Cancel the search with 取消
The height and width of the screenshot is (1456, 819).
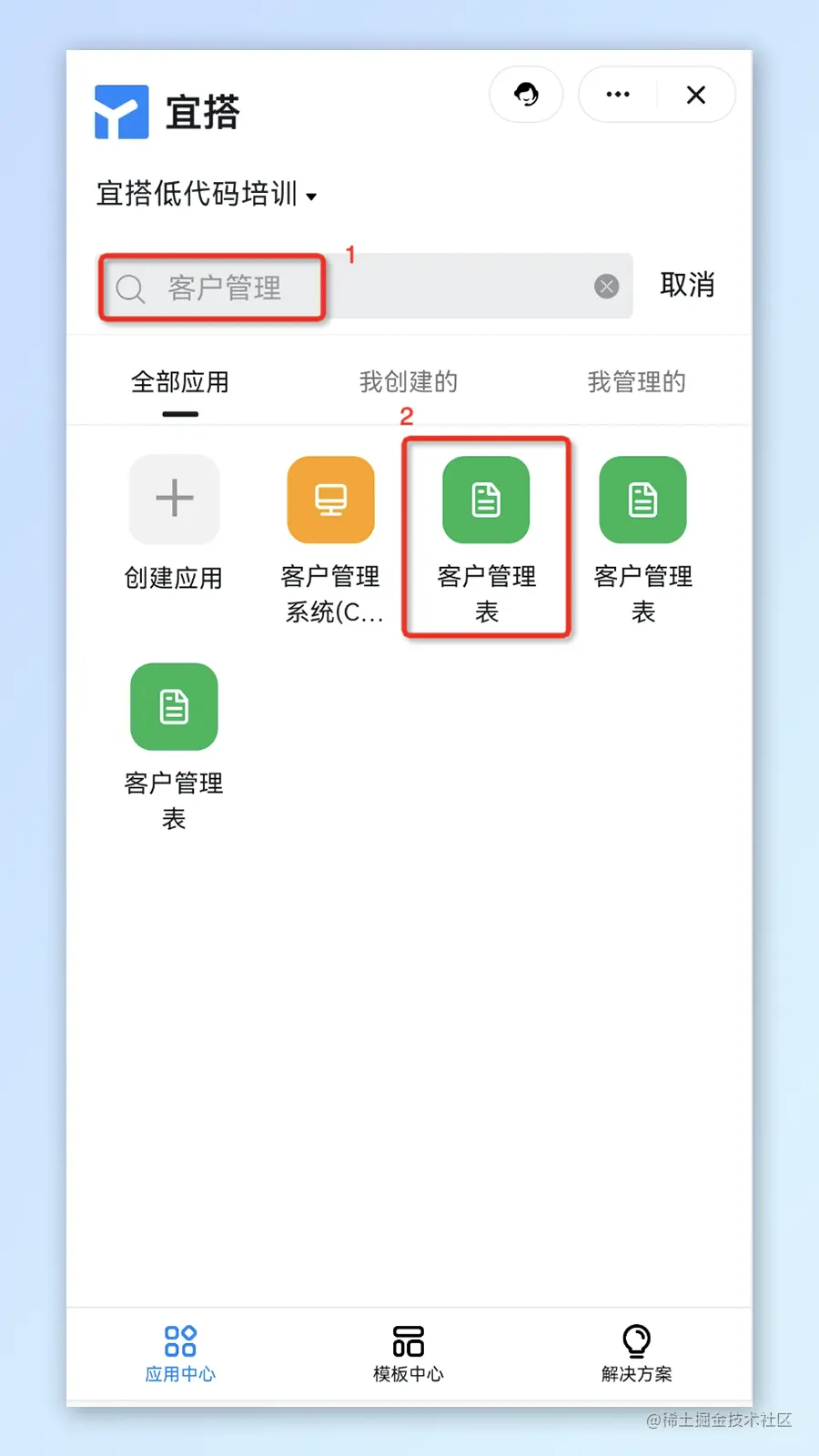pos(687,285)
